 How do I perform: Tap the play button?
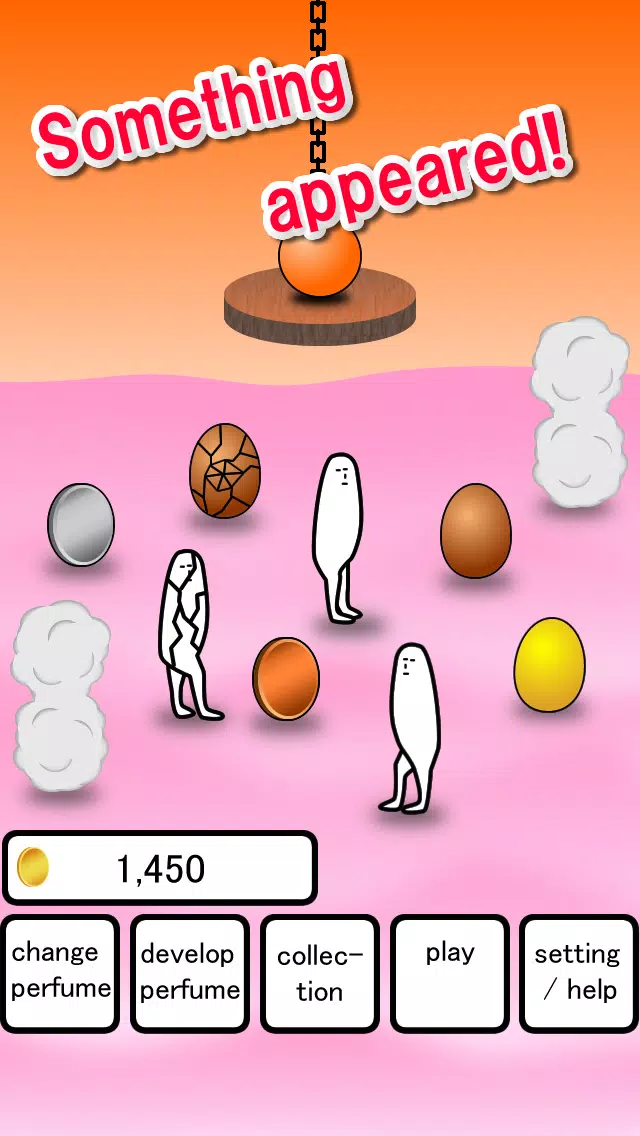click(x=450, y=973)
